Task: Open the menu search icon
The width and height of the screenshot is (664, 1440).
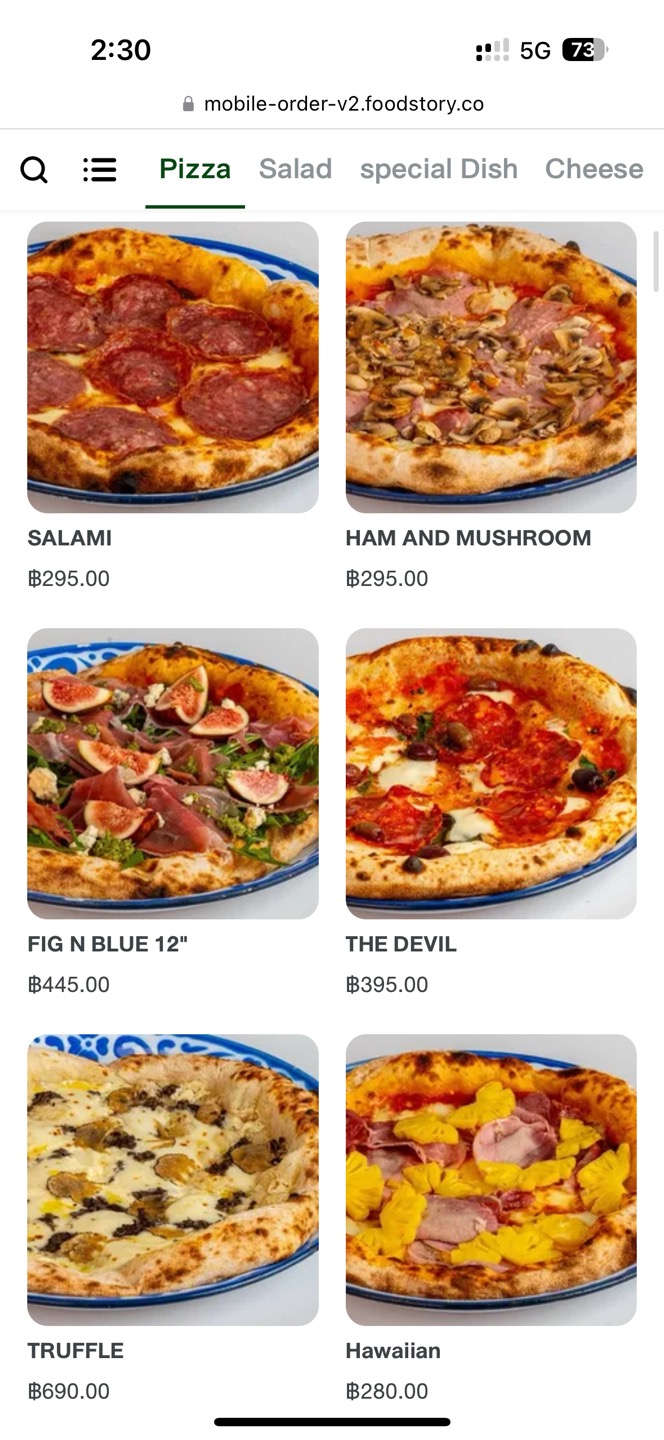Action: [34, 170]
